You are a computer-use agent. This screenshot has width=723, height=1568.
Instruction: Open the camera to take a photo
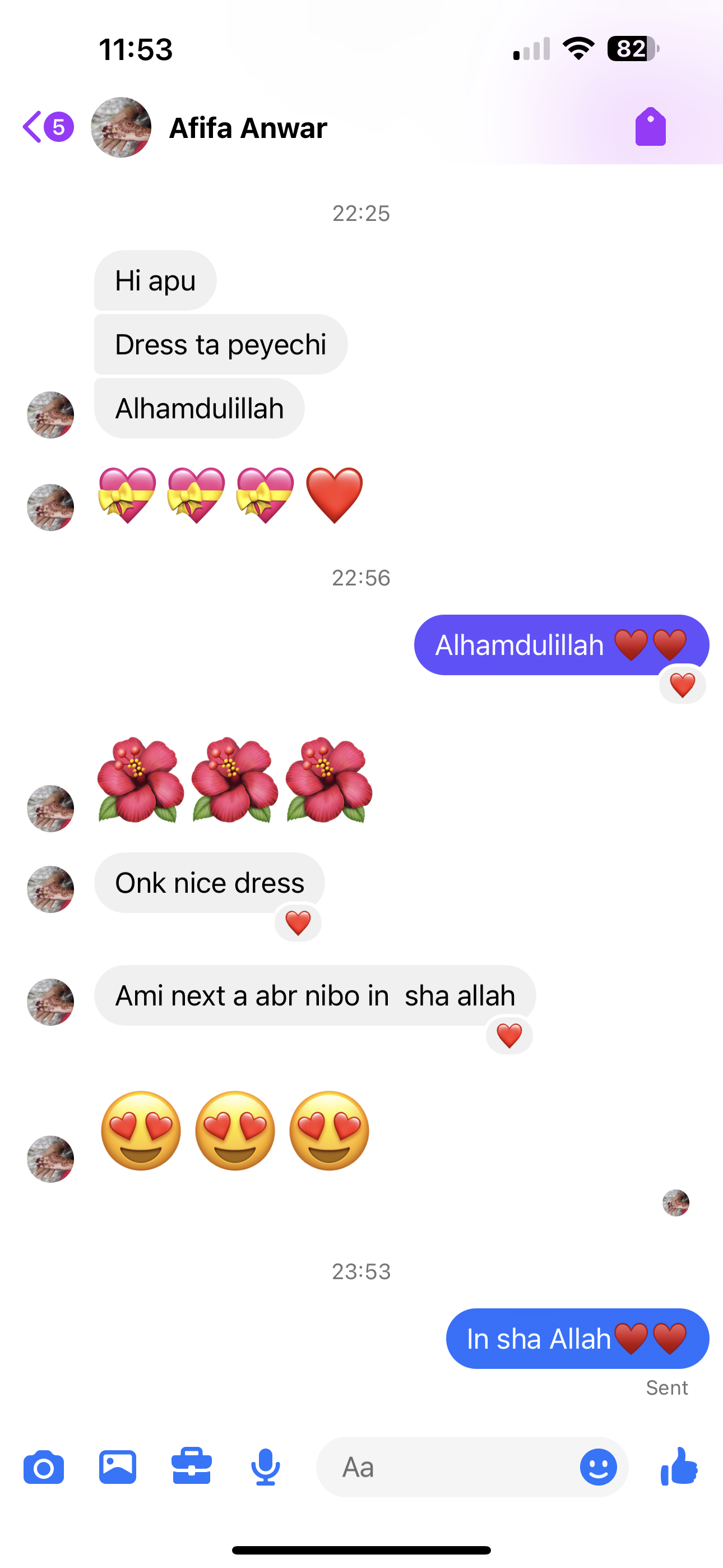pos(43,1468)
